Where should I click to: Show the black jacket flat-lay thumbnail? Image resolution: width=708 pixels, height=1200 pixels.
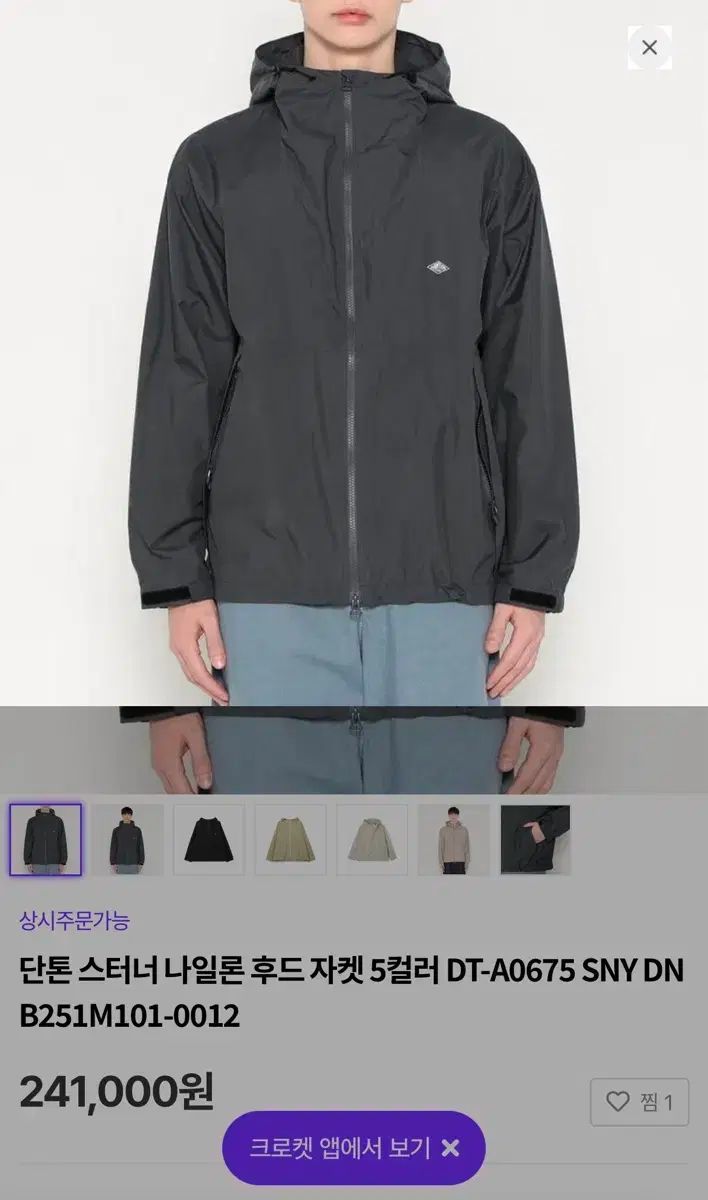click(x=208, y=840)
